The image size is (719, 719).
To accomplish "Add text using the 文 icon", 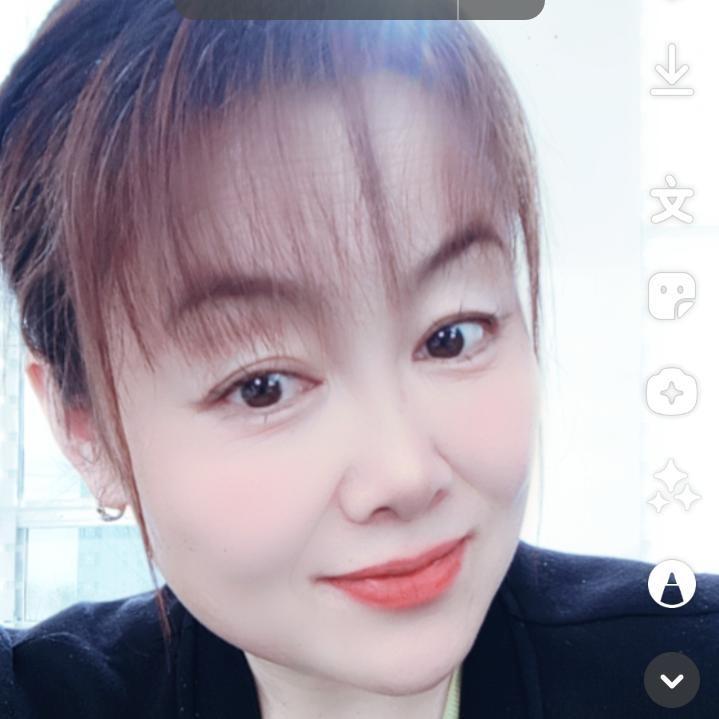I will [672, 200].
